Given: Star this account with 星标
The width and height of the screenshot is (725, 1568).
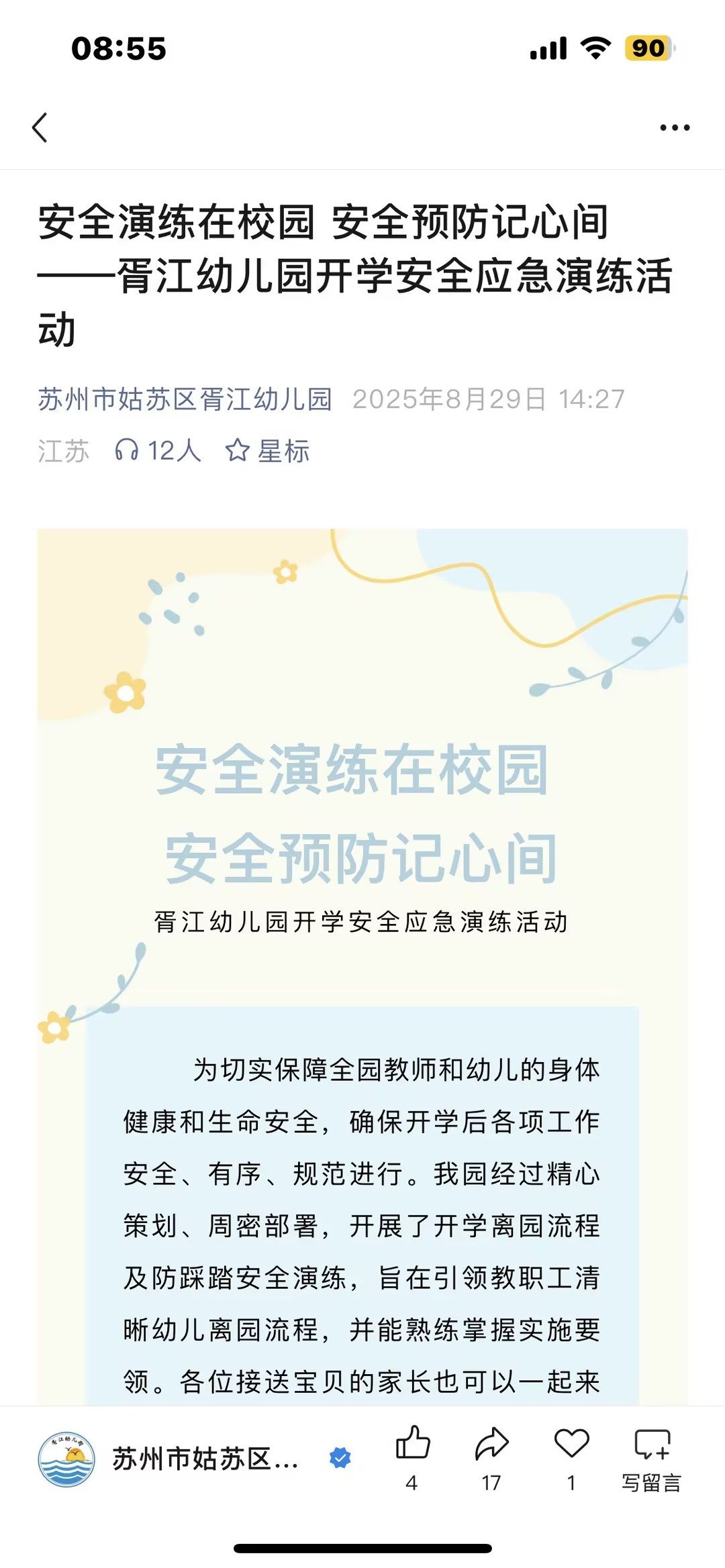Looking at the screenshot, I should click(x=267, y=451).
